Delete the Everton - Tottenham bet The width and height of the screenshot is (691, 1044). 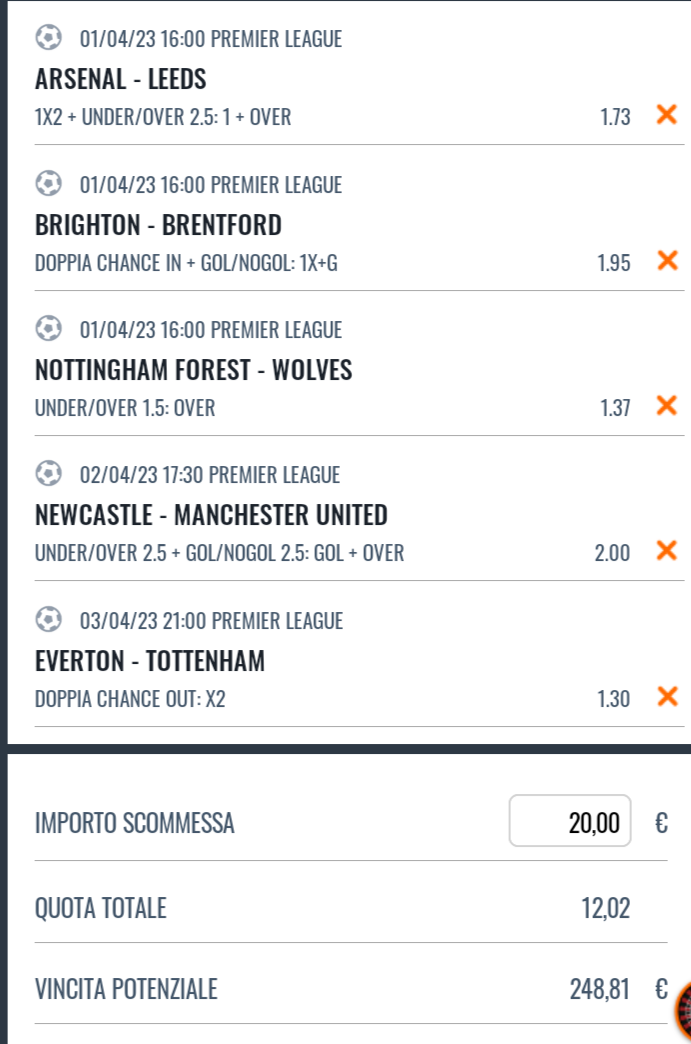[x=665, y=697]
